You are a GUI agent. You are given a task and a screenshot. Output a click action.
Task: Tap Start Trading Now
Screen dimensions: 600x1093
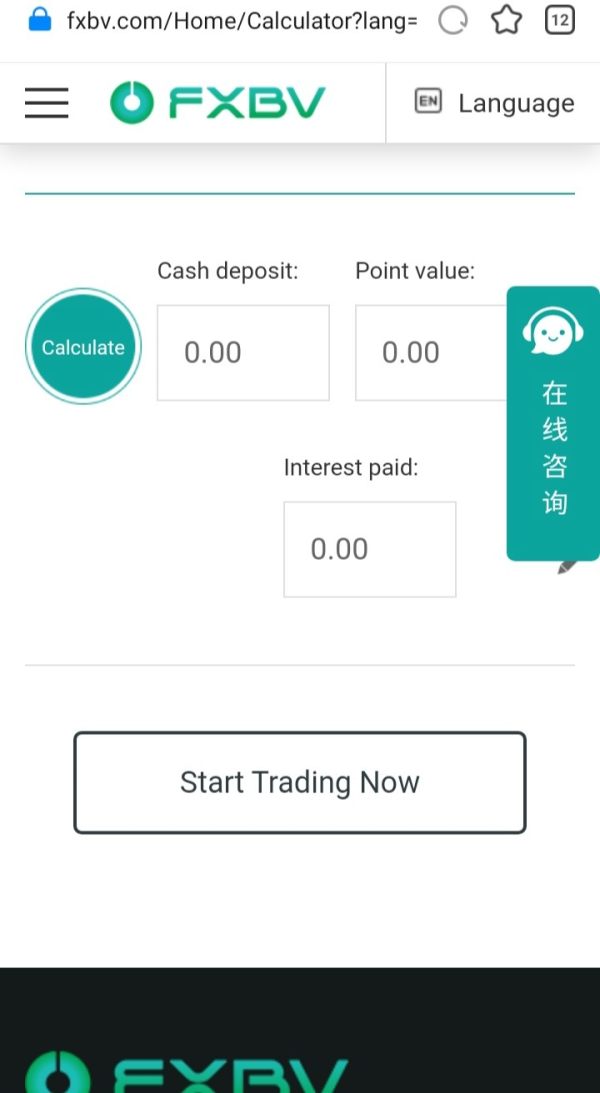tap(300, 782)
